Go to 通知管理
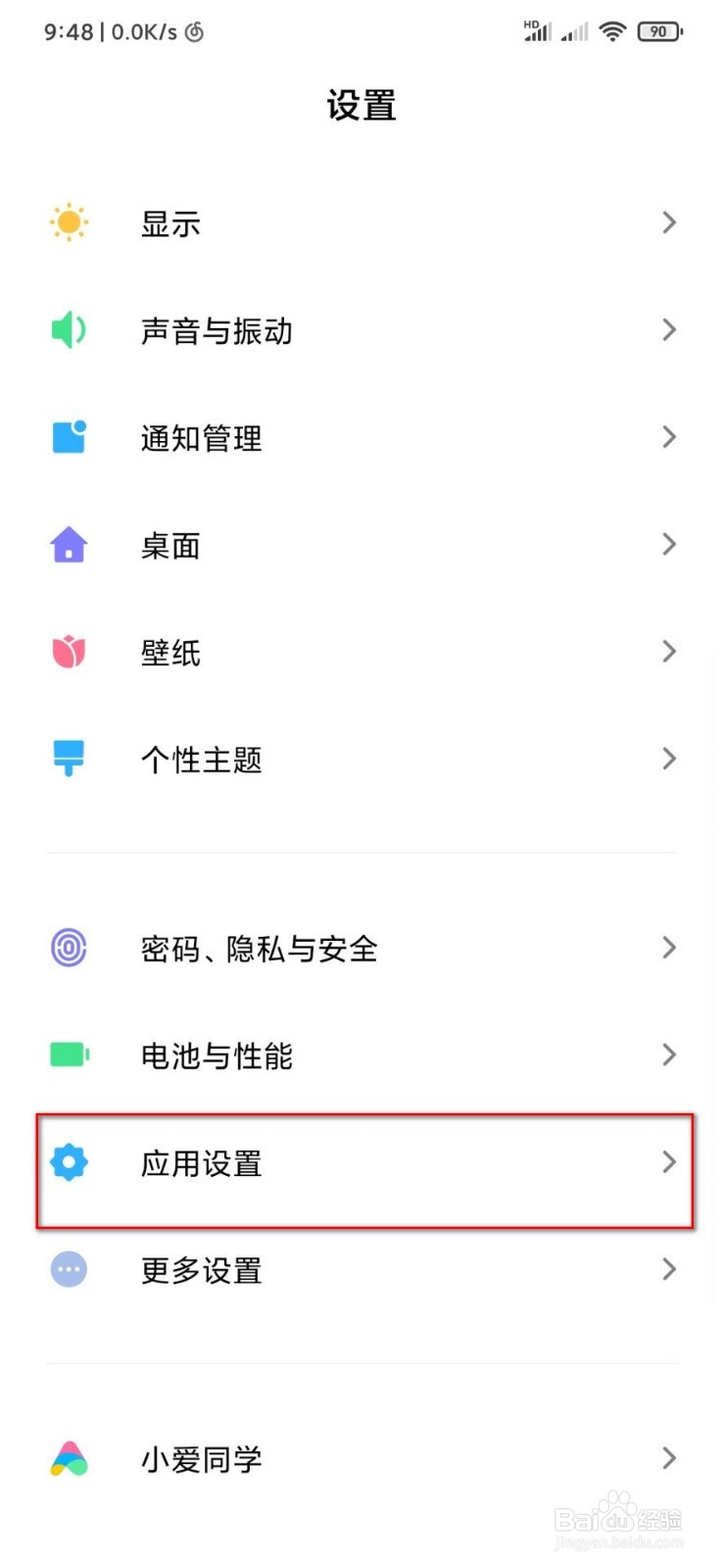The width and height of the screenshot is (723, 1568). pyautogui.click(x=361, y=437)
